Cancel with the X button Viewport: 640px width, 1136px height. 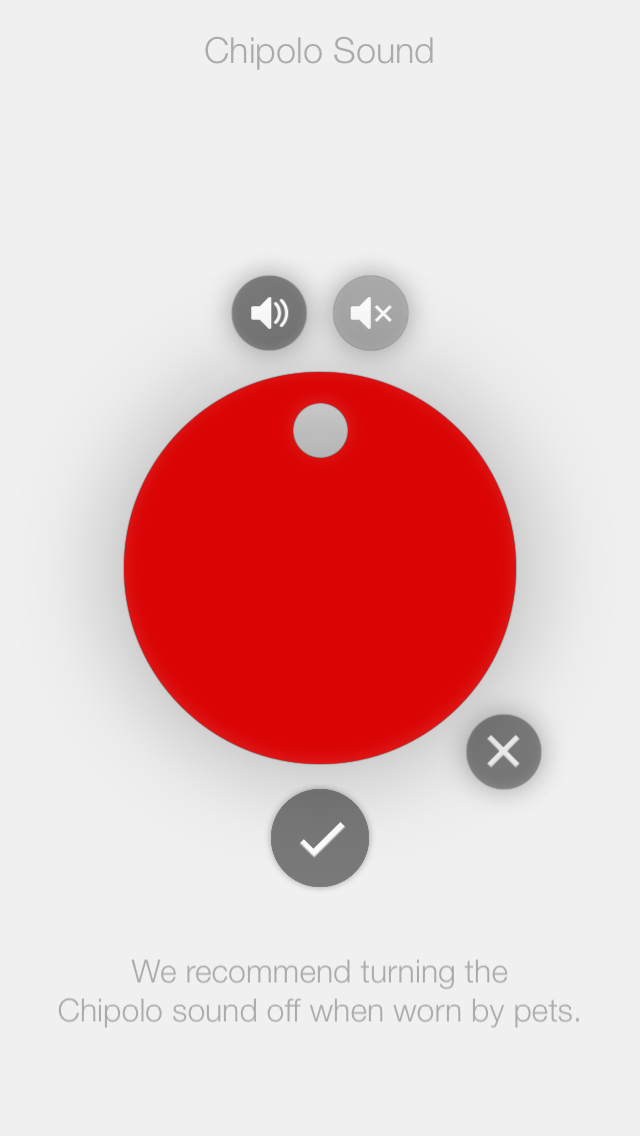[503, 752]
